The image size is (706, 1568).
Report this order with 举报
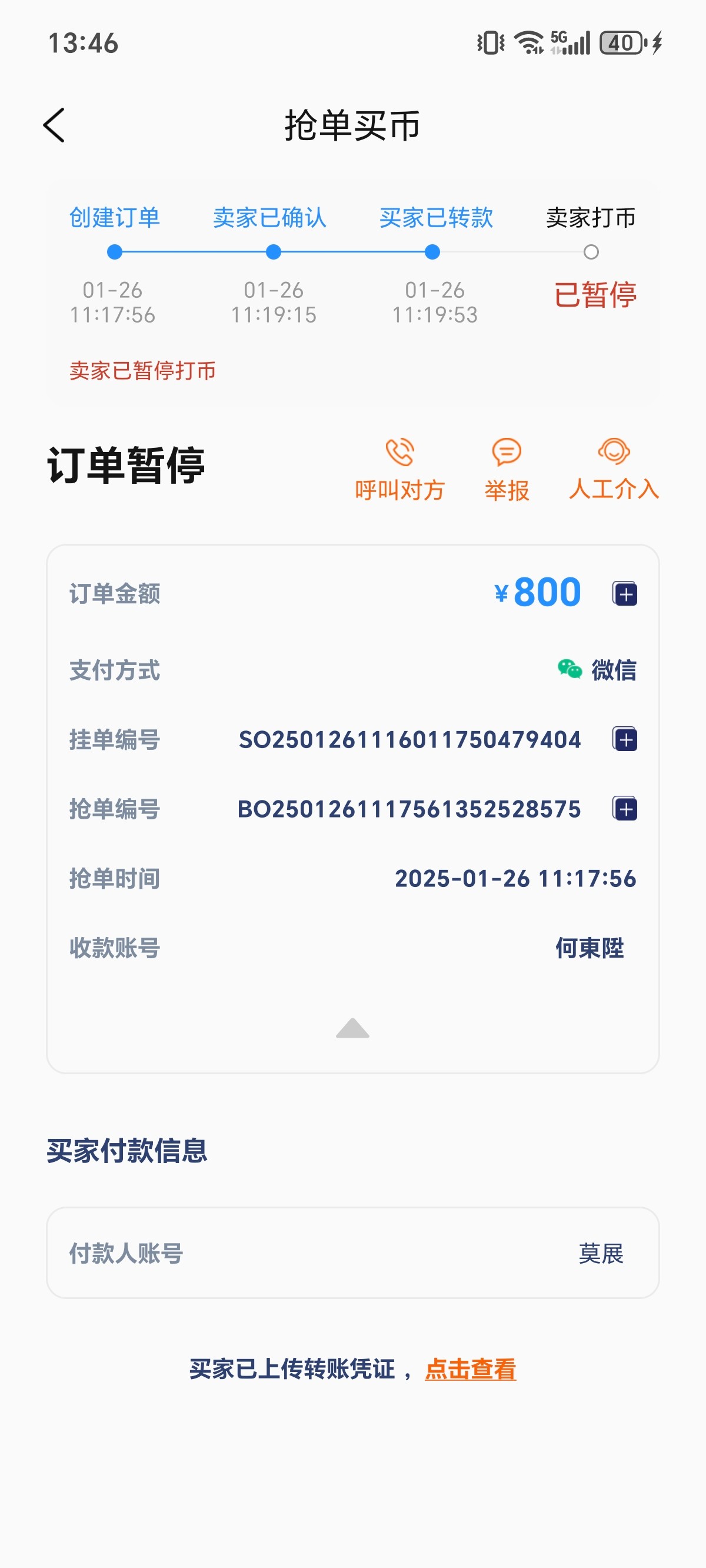[507, 469]
